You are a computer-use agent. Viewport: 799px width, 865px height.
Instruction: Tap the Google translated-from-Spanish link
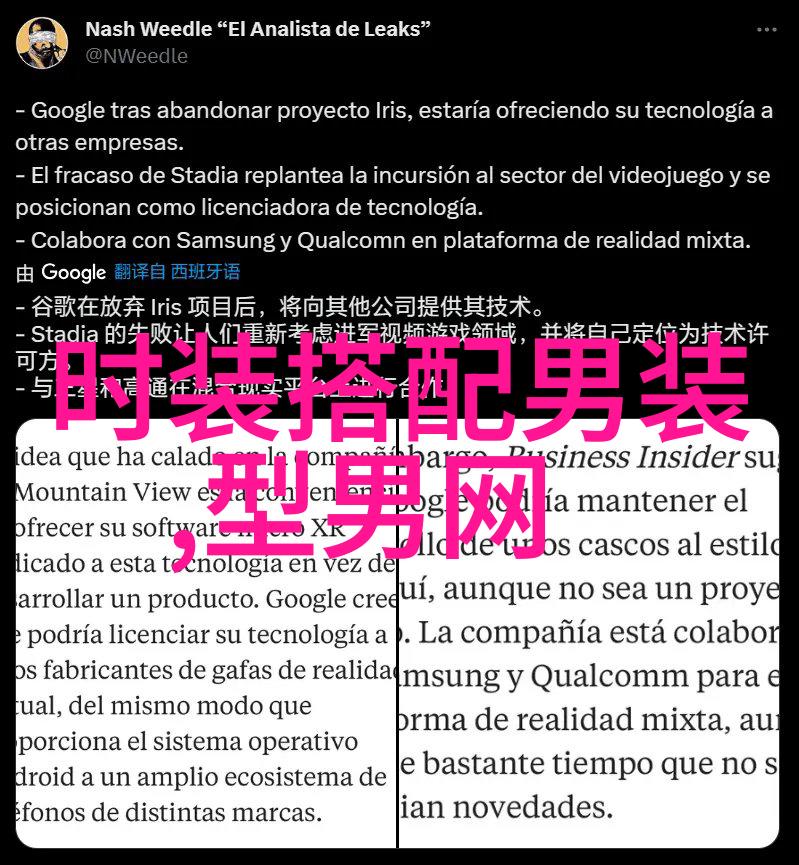(x=176, y=271)
